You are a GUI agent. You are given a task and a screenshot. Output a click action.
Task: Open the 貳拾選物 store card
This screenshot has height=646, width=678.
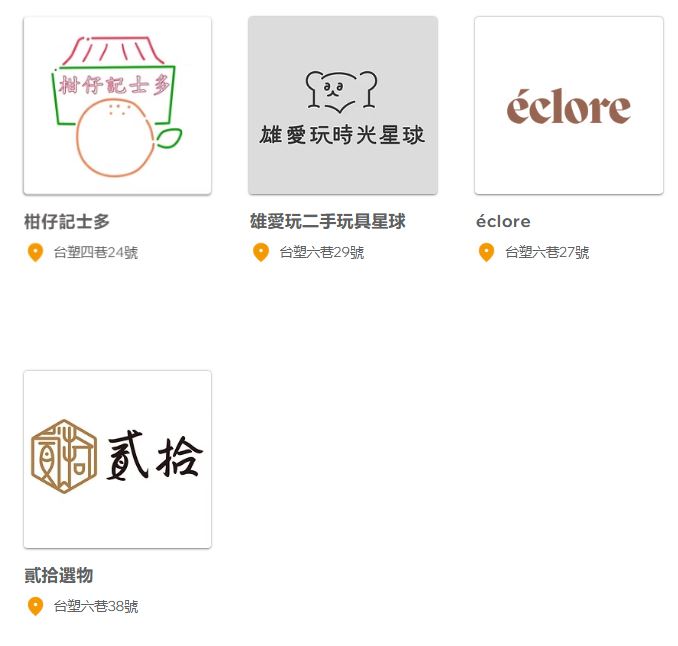(117, 460)
